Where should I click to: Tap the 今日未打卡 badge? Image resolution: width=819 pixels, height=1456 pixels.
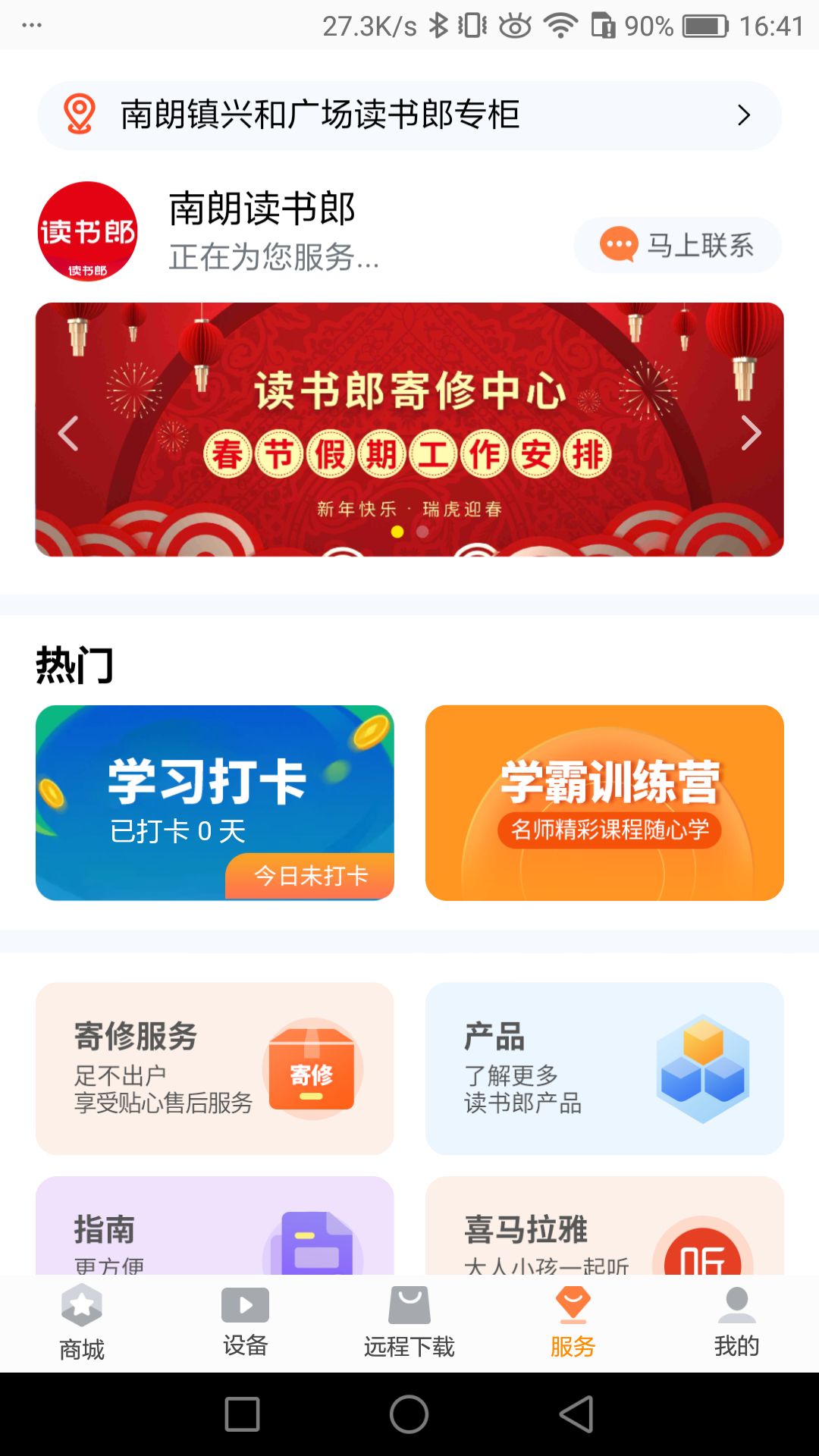pyautogui.click(x=310, y=877)
